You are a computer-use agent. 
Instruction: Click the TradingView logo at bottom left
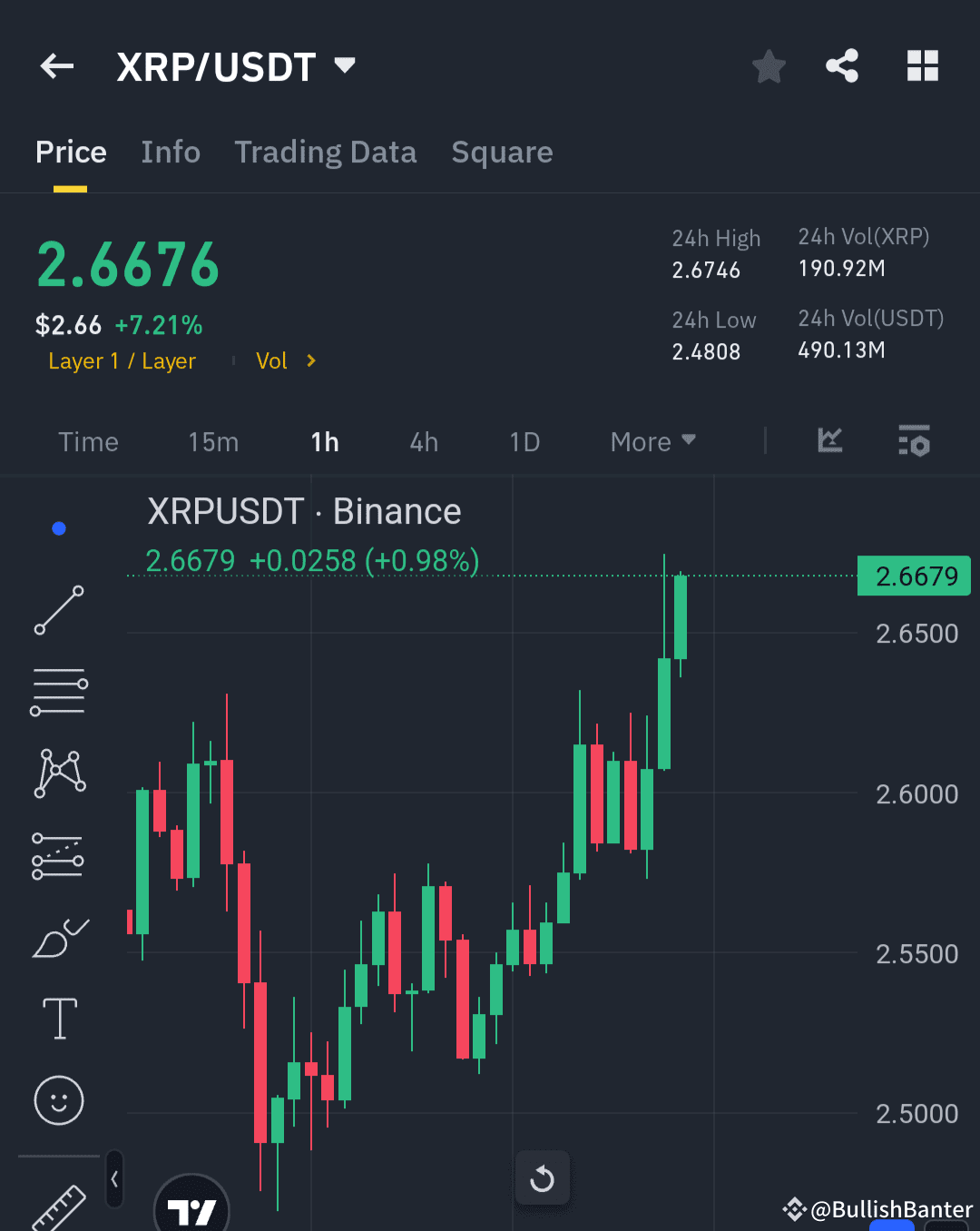point(191,1211)
